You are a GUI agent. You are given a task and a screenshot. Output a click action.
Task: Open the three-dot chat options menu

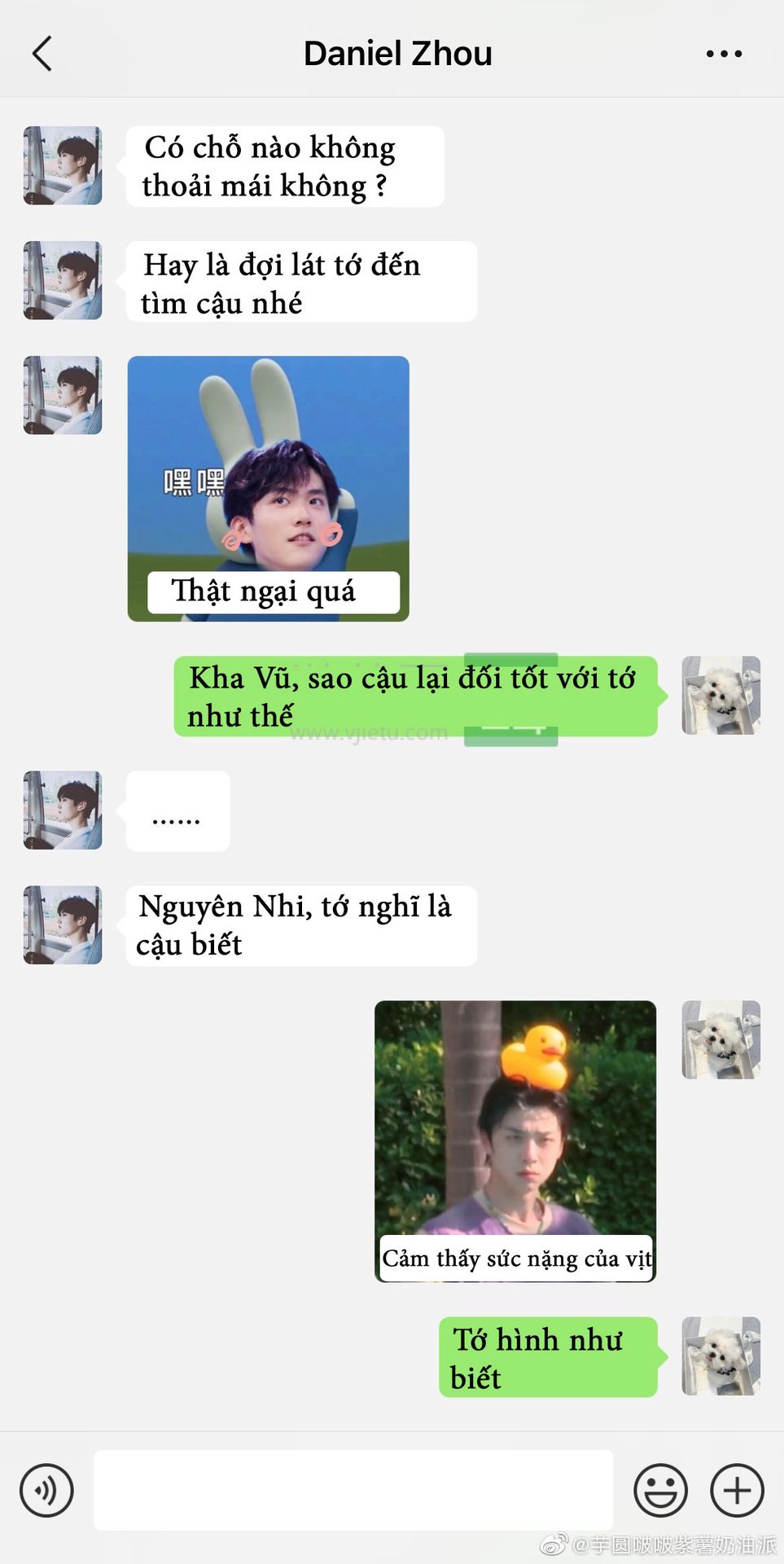[724, 54]
